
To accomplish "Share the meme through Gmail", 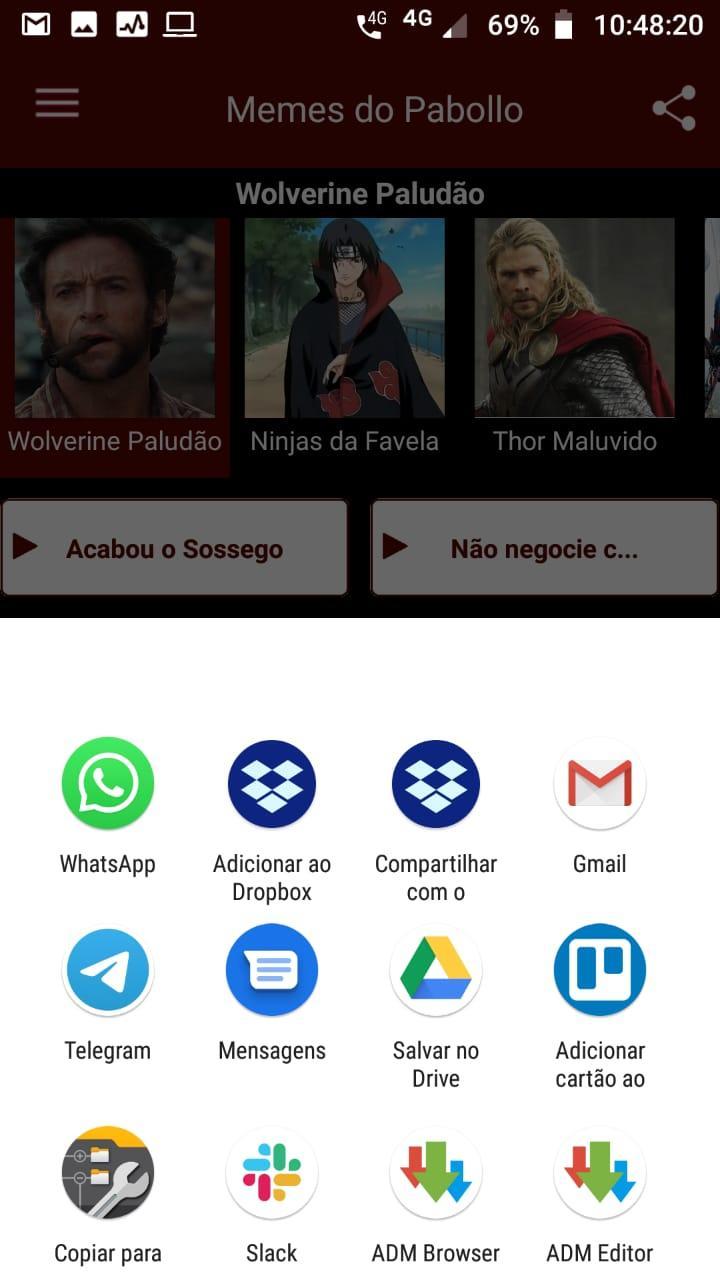I will click(x=599, y=784).
